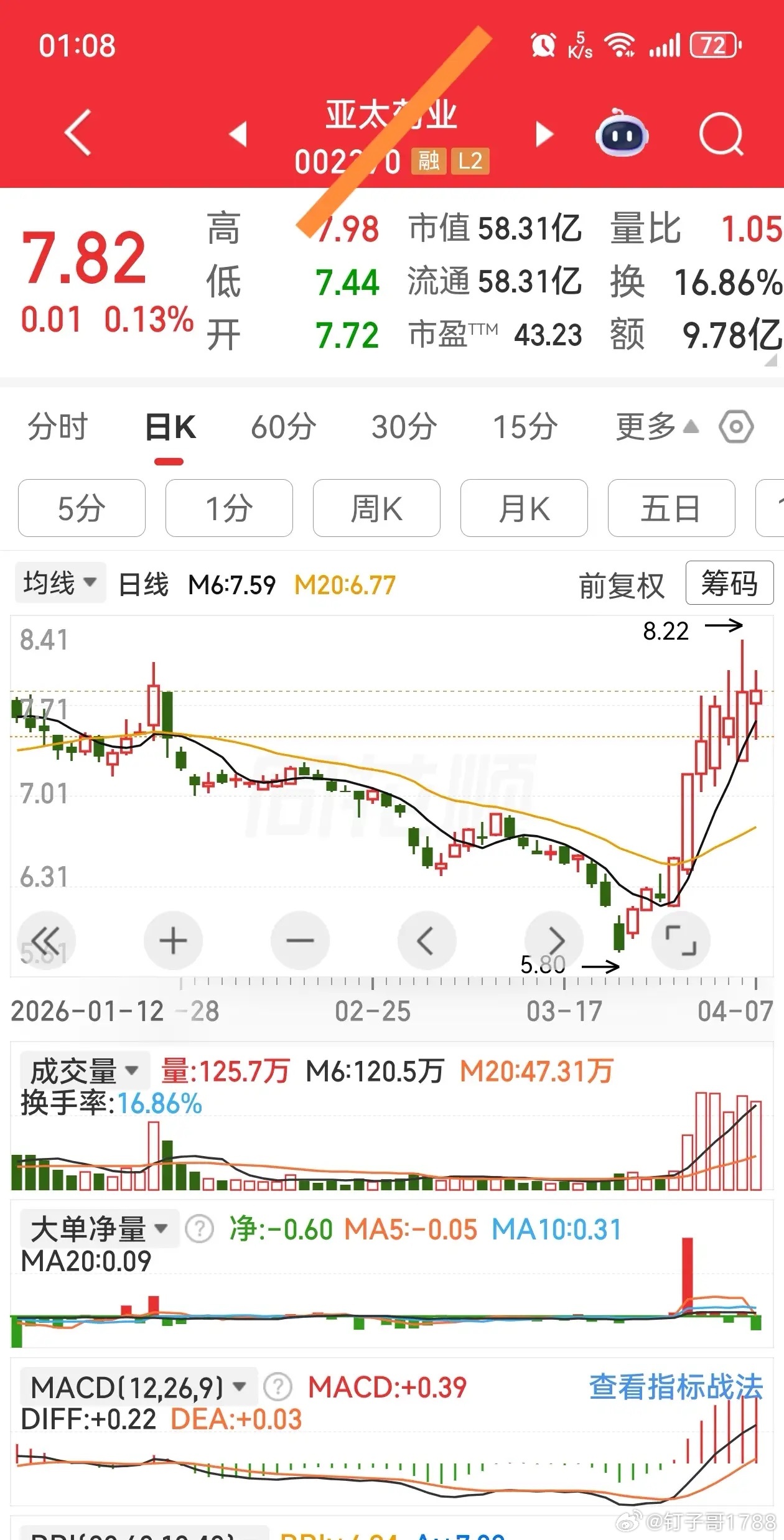784x1540 pixels.
Task: Open the robot assistant icon
Action: pyautogui.click(x=622, y=133)
